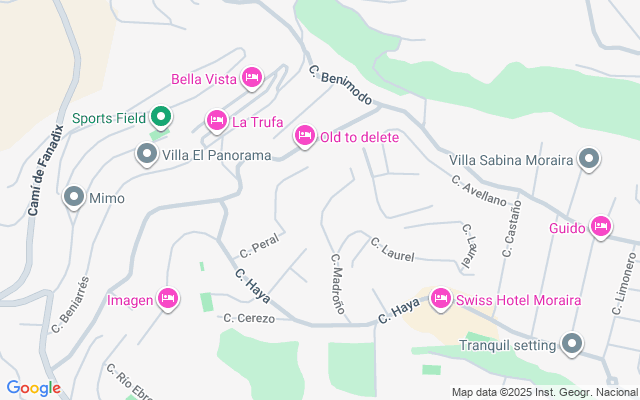Open the Mimo place marker
The image size is (640, 400).
tap(74, 198)
